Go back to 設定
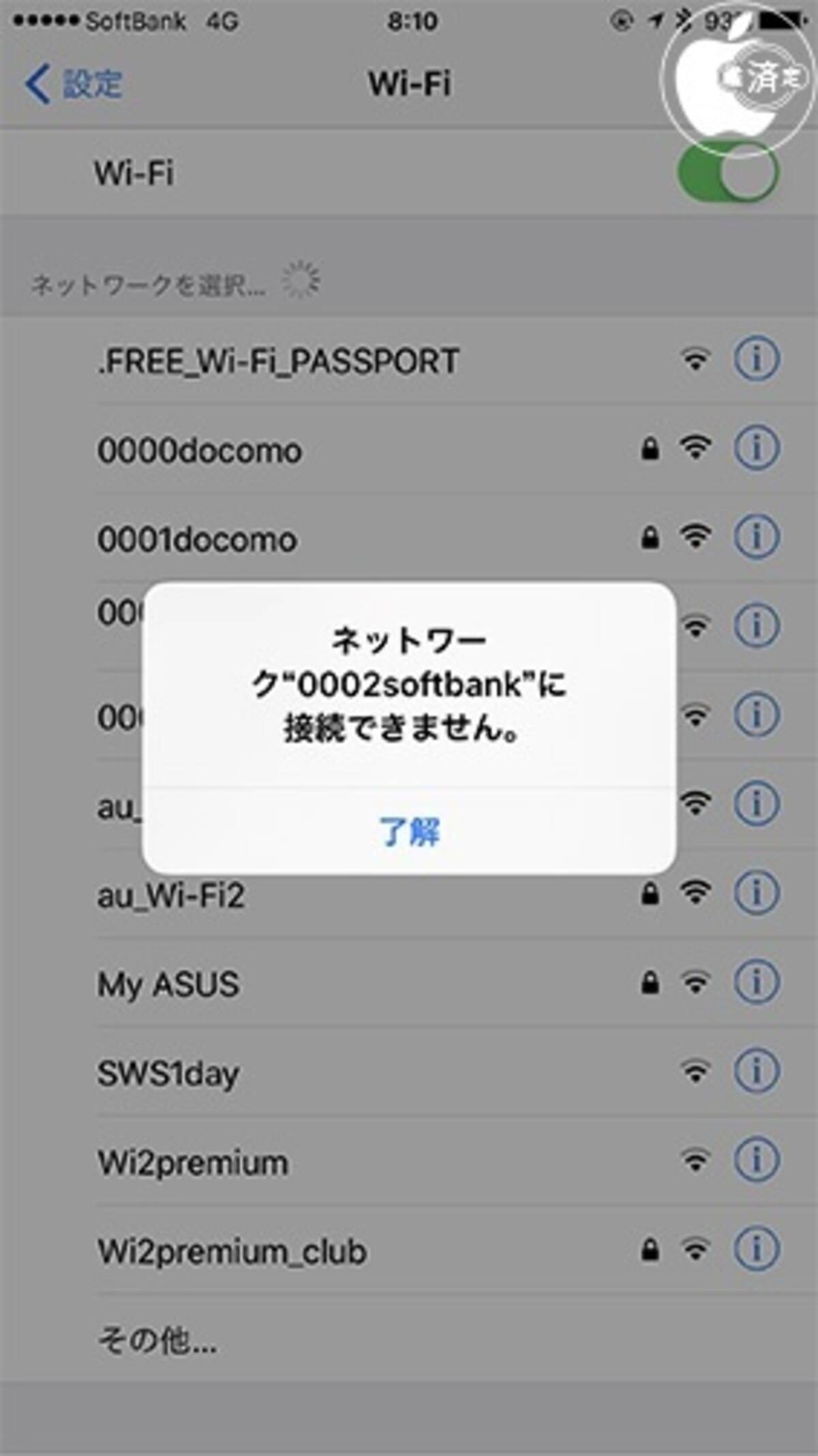The height and width of the screenshot is (1456, 818). click(74, 84)
